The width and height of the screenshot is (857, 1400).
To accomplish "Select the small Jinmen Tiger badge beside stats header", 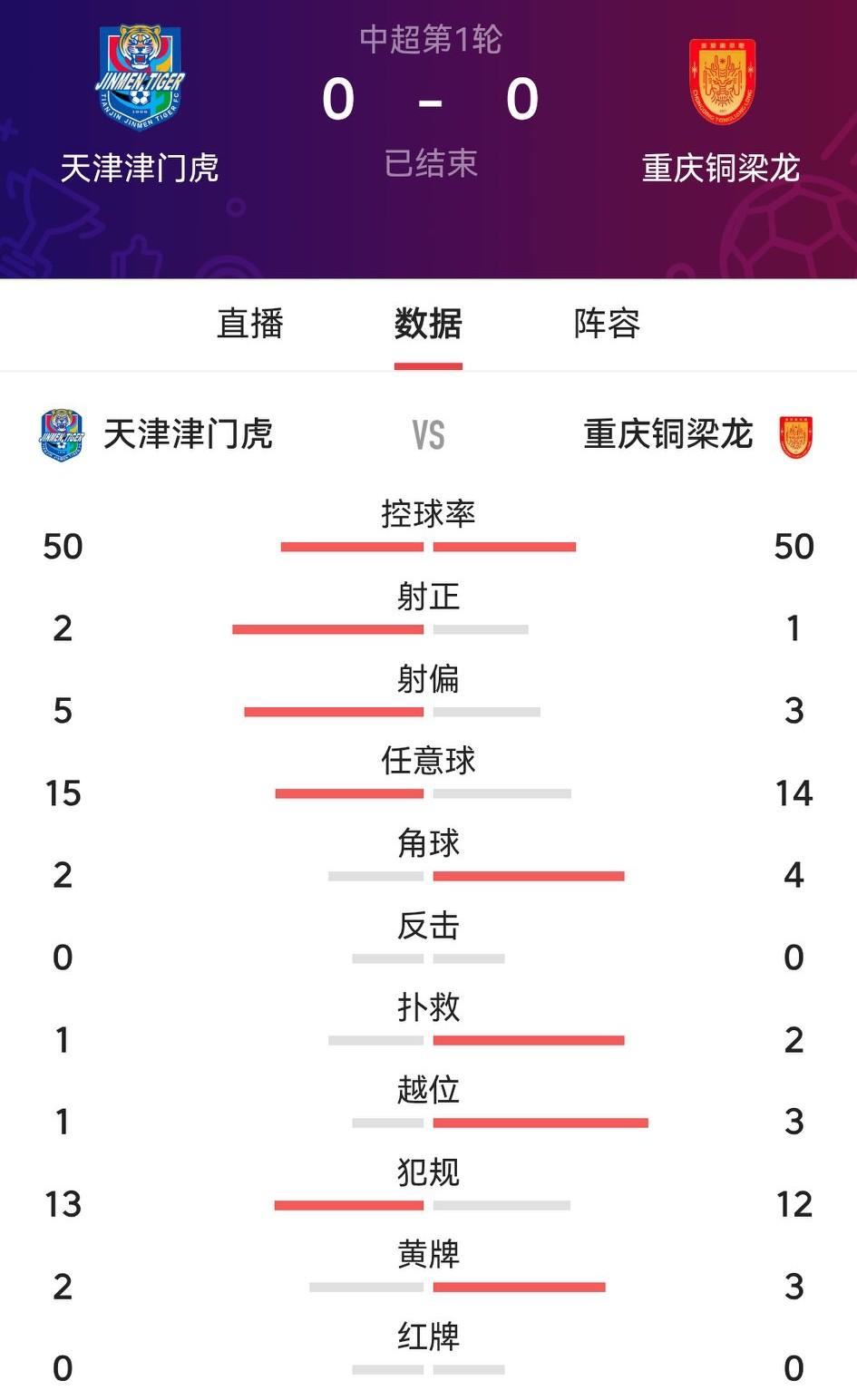I will (x=60, y=435).
